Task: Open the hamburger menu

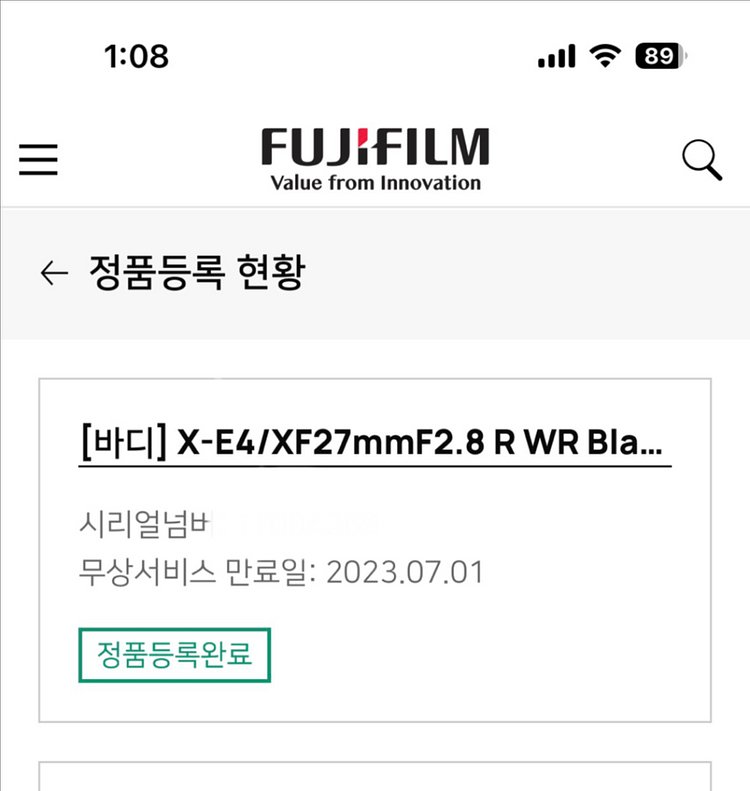Action: pos(38,159)
